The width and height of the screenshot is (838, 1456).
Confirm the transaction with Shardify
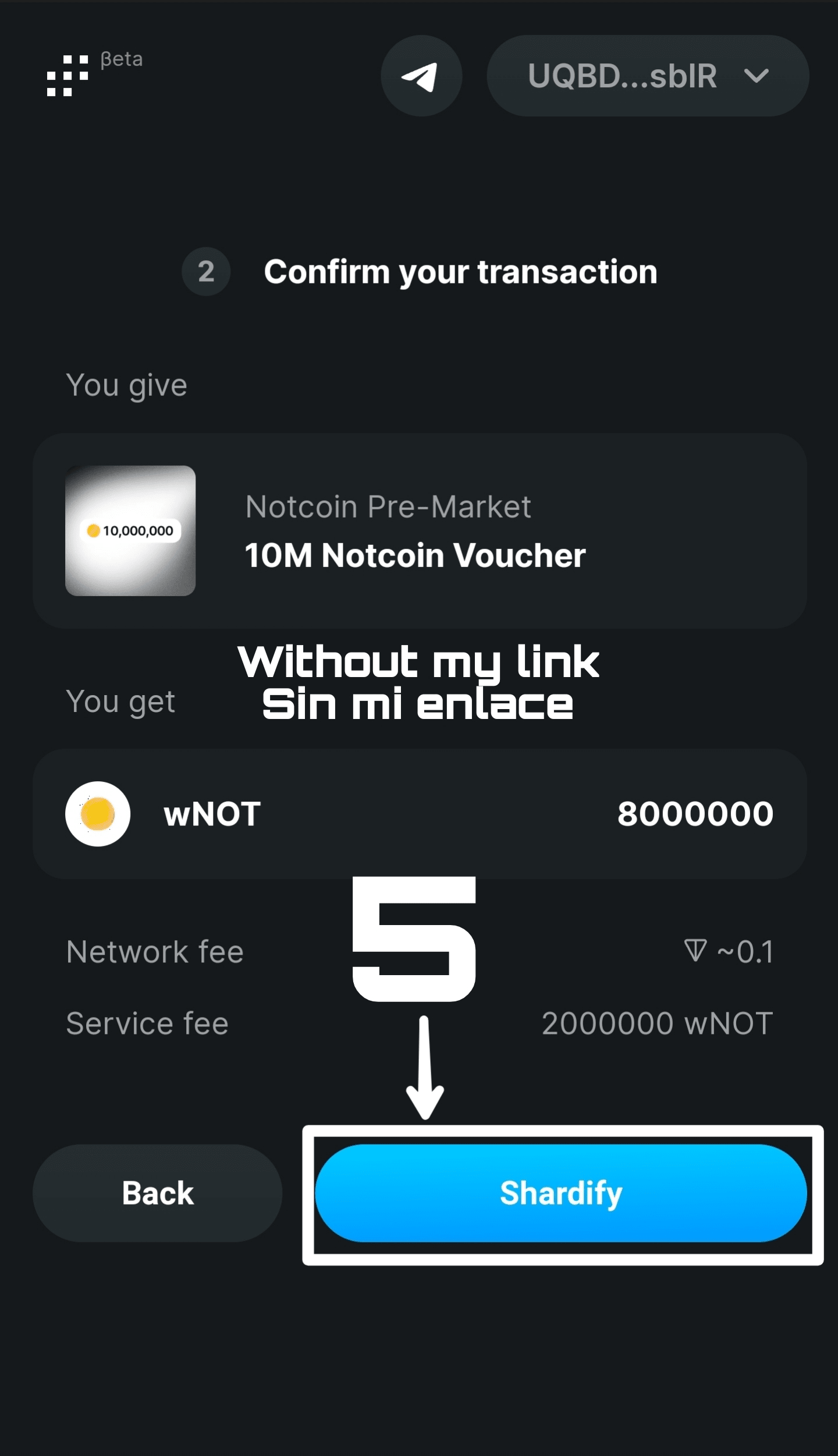tap(560, 1193)
